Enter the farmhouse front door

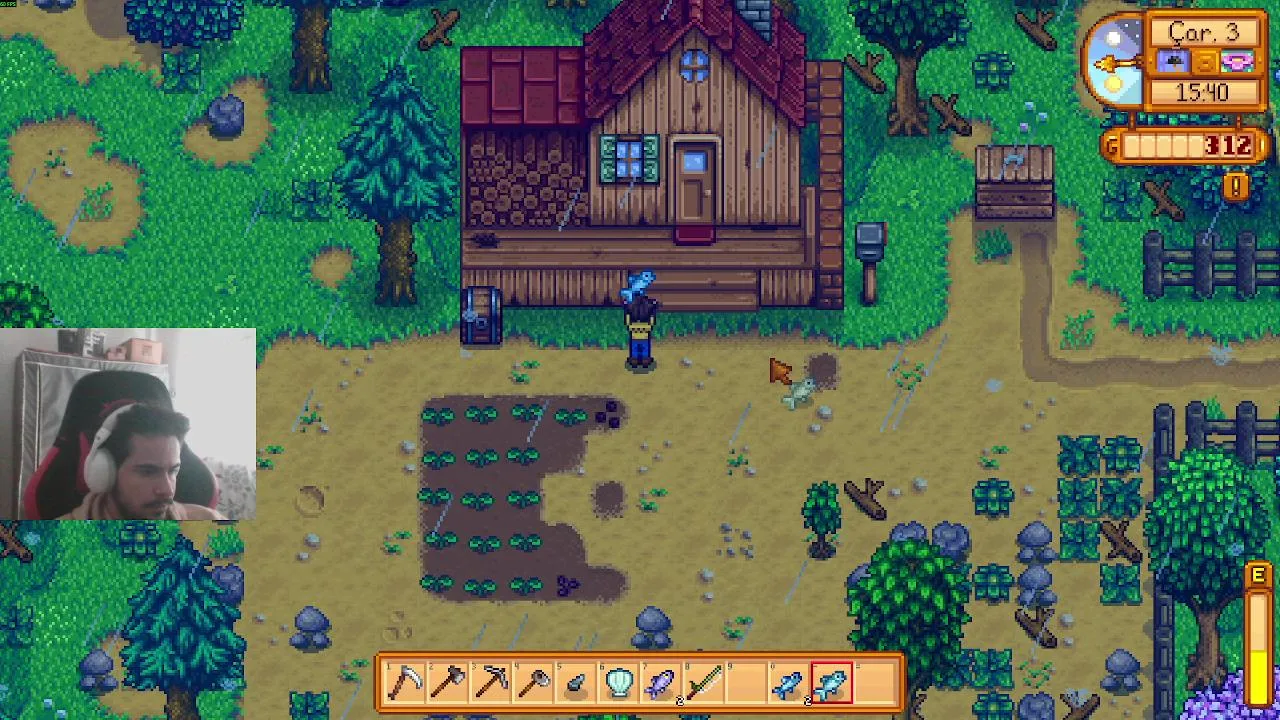pyautogui.click(x=694, y=186)
